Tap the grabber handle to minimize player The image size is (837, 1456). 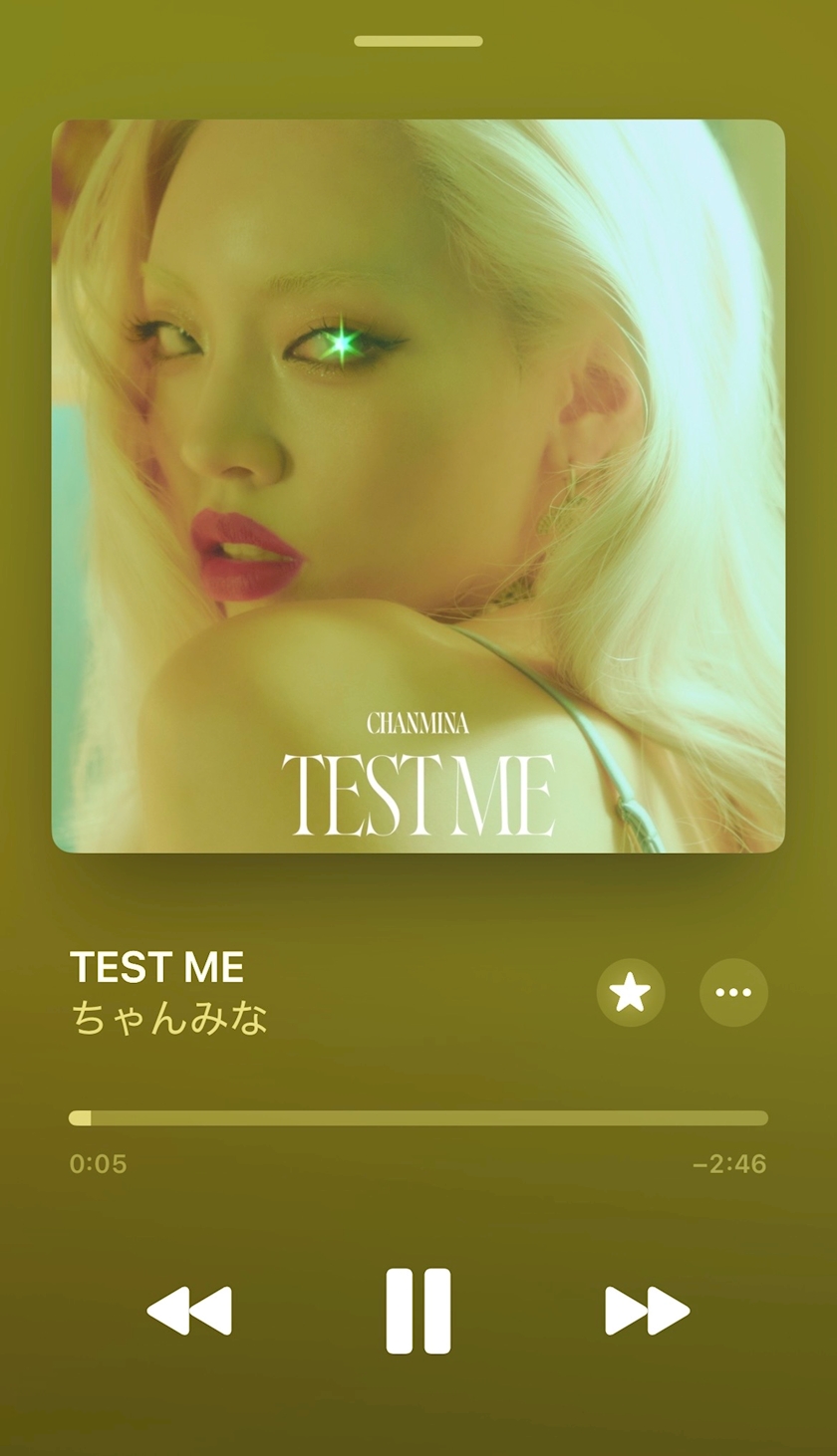point(418,42)
